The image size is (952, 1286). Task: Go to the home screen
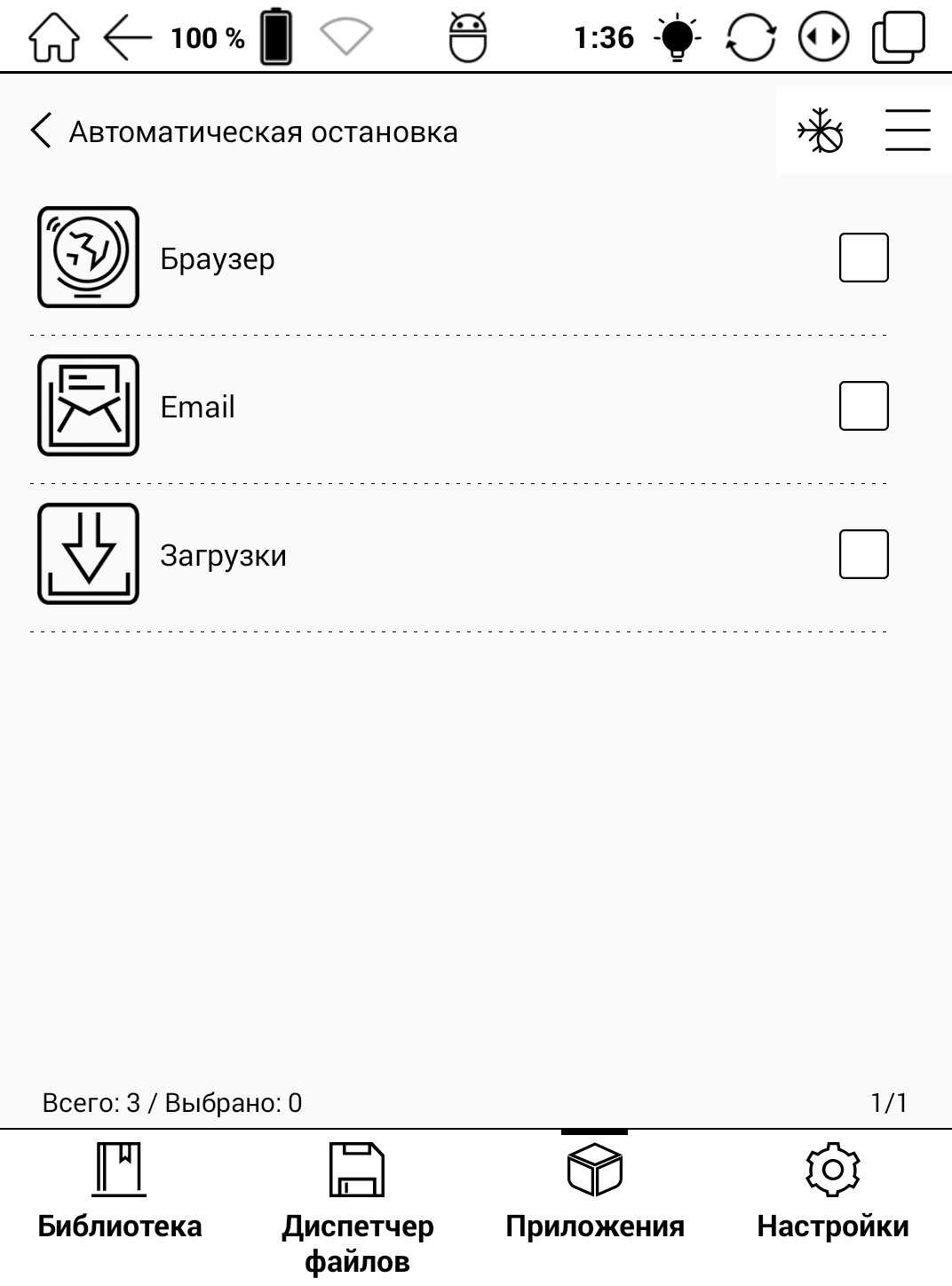tap(53, 37)
